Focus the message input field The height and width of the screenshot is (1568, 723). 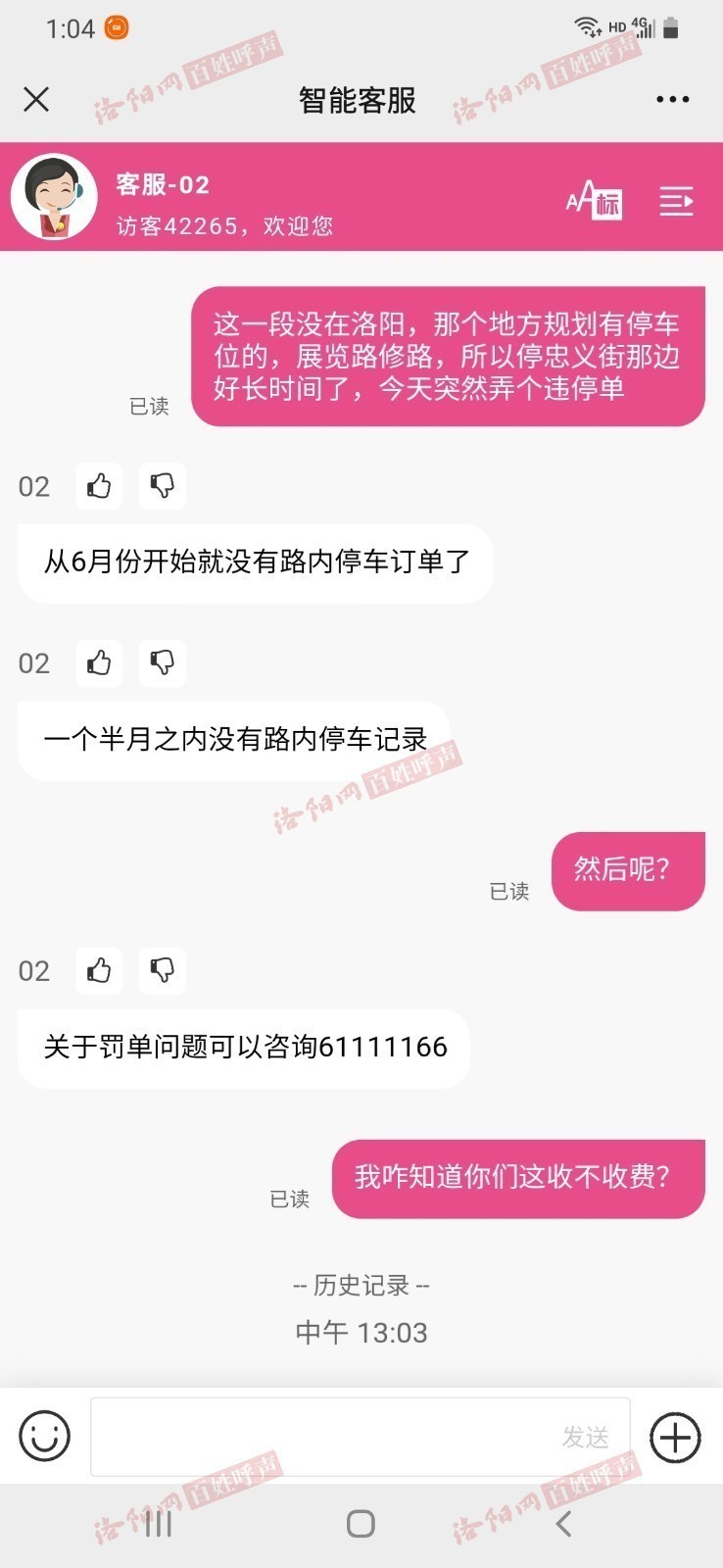tap(323, 1437)
